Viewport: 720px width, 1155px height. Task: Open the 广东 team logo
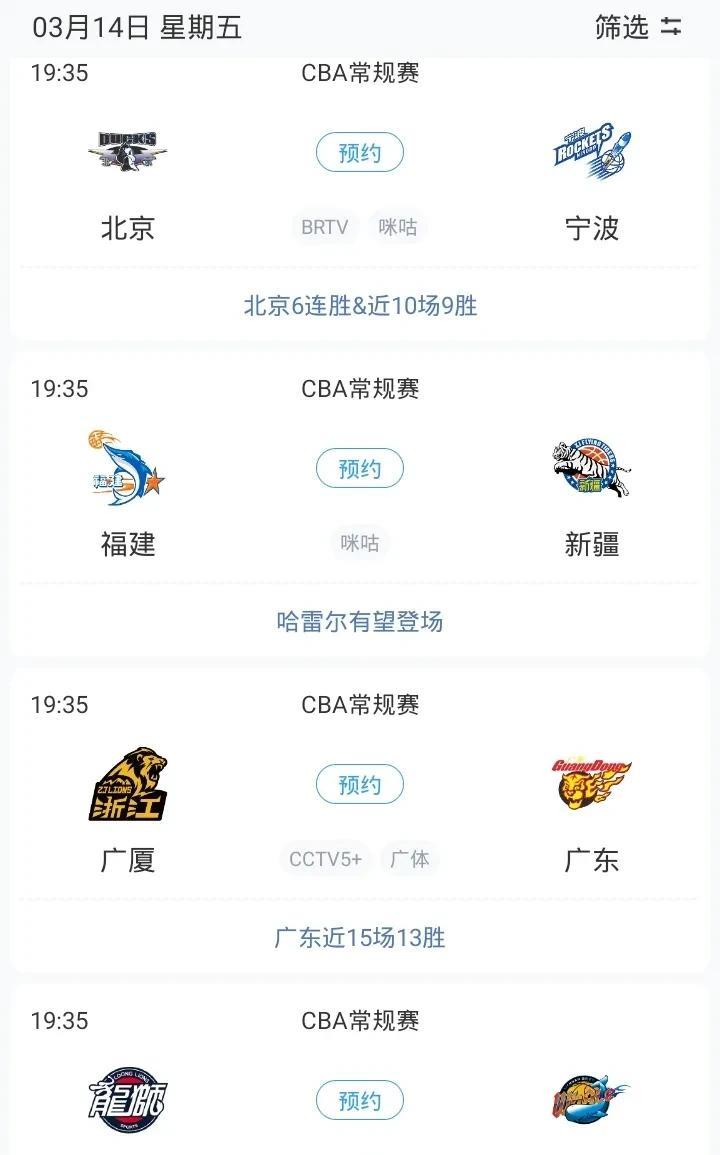[x=592, y=784]
